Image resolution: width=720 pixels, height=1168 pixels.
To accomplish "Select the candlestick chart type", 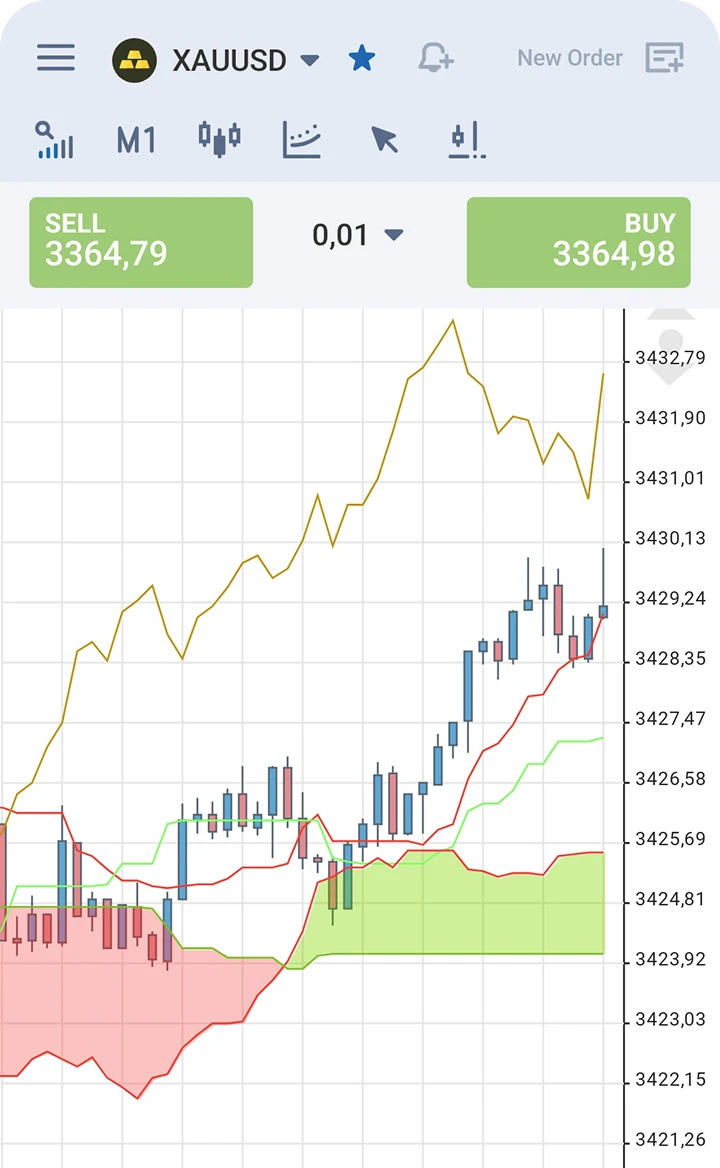I will coord(219,139).
